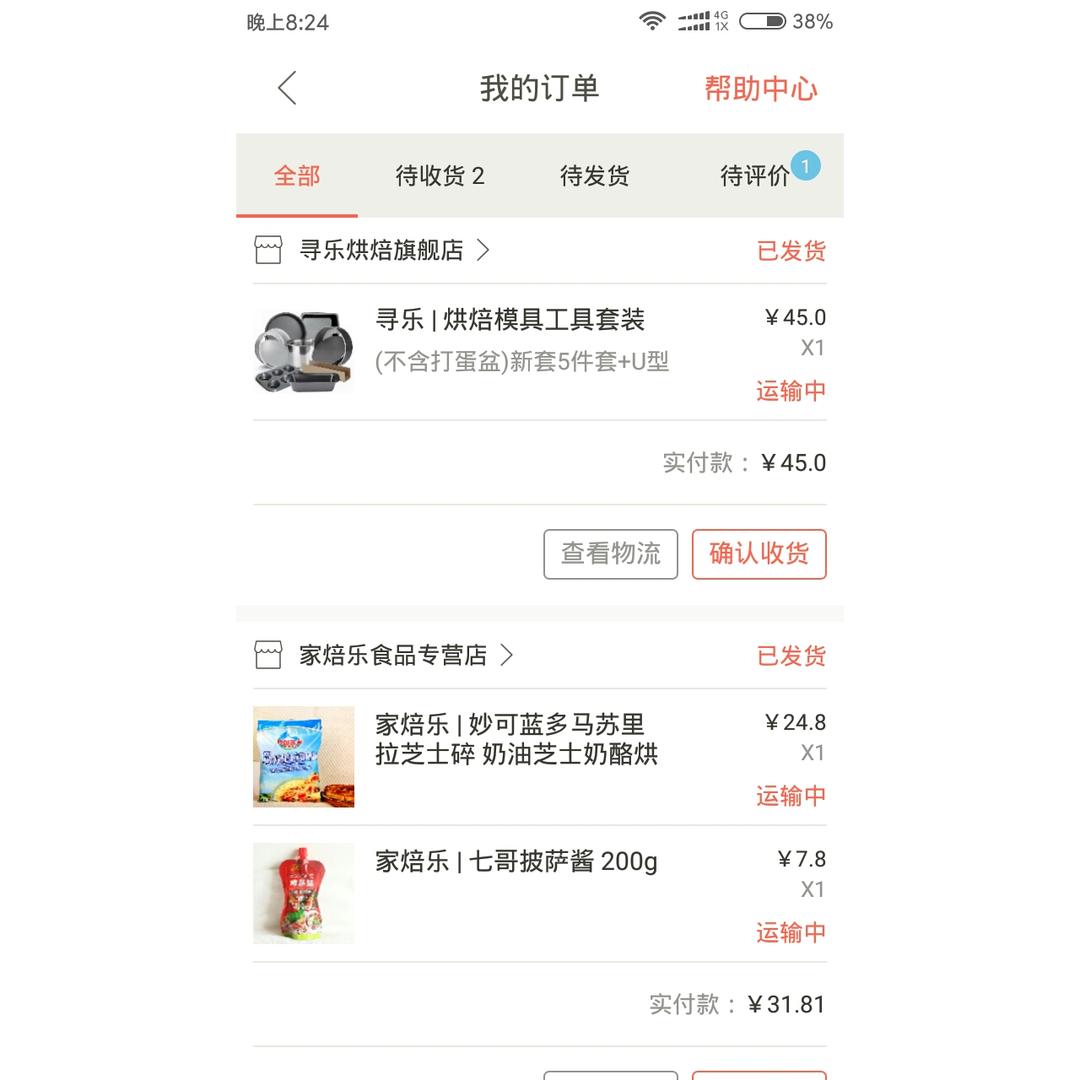
Task: Tap 查看物流 for the baking set order
Action: 610,554
